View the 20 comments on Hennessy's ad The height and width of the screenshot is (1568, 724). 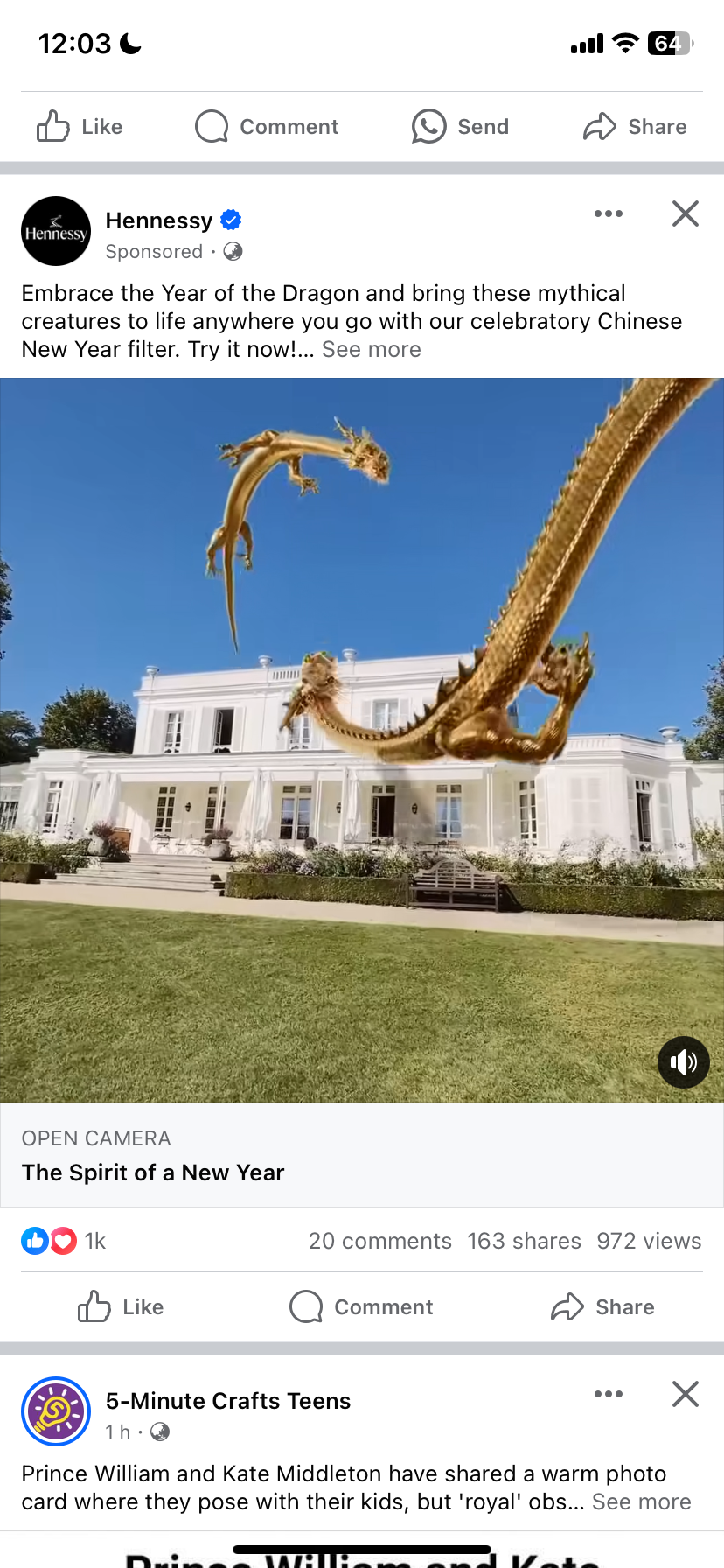(379, 1241)
